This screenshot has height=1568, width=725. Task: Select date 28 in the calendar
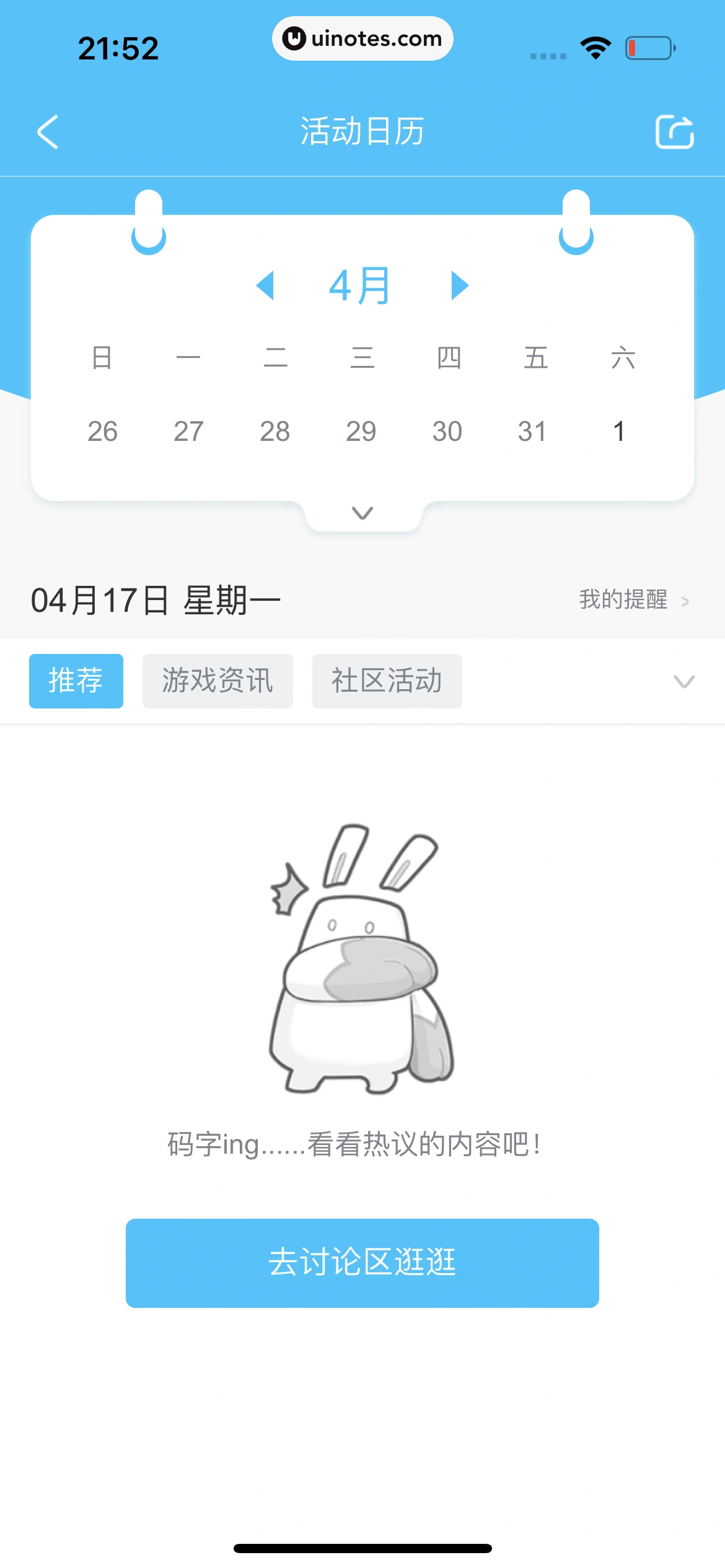pos(275,432)
